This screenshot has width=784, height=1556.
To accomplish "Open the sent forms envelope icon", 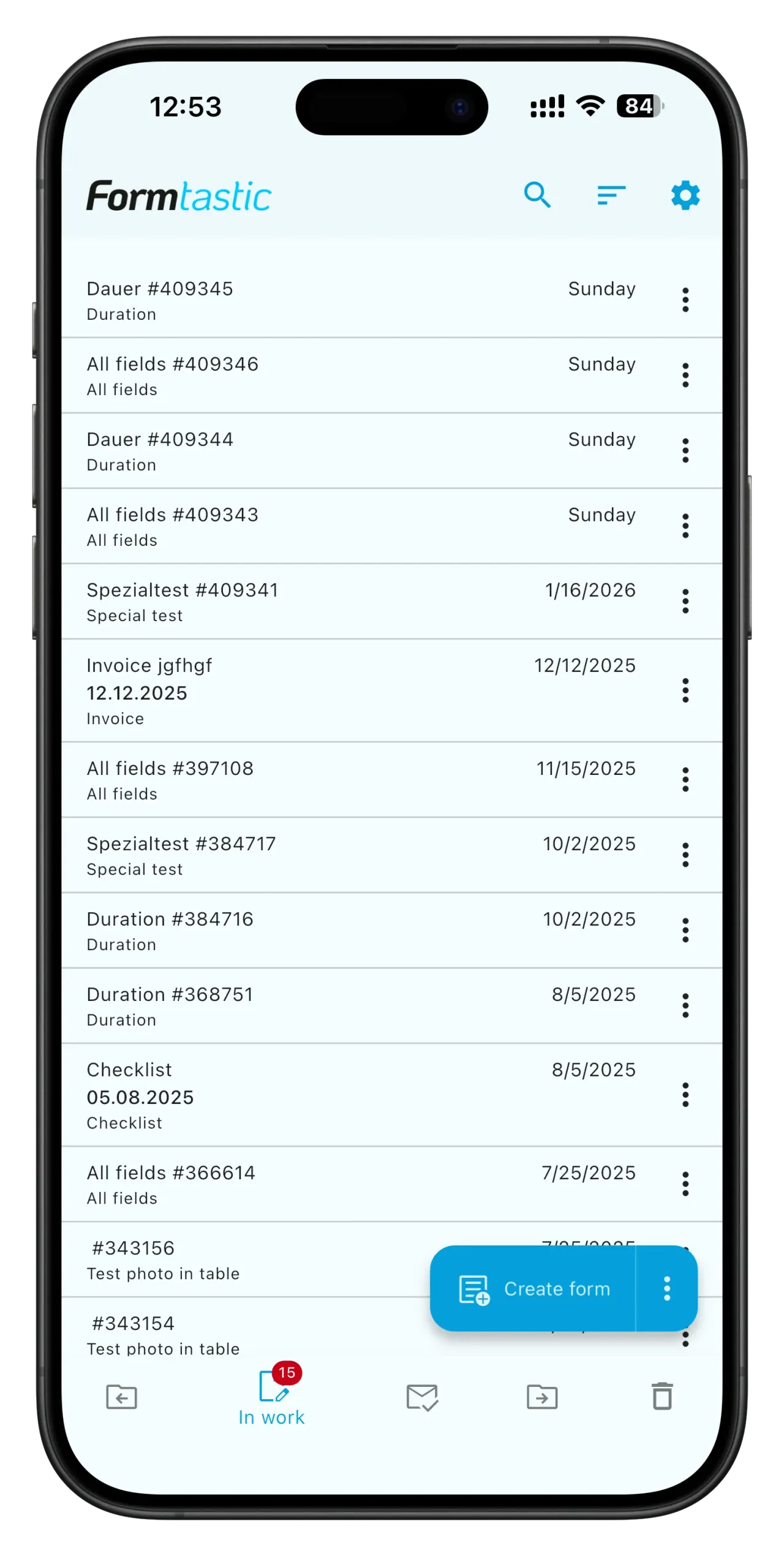I will pyautogui.click(x=423, y=1397).
